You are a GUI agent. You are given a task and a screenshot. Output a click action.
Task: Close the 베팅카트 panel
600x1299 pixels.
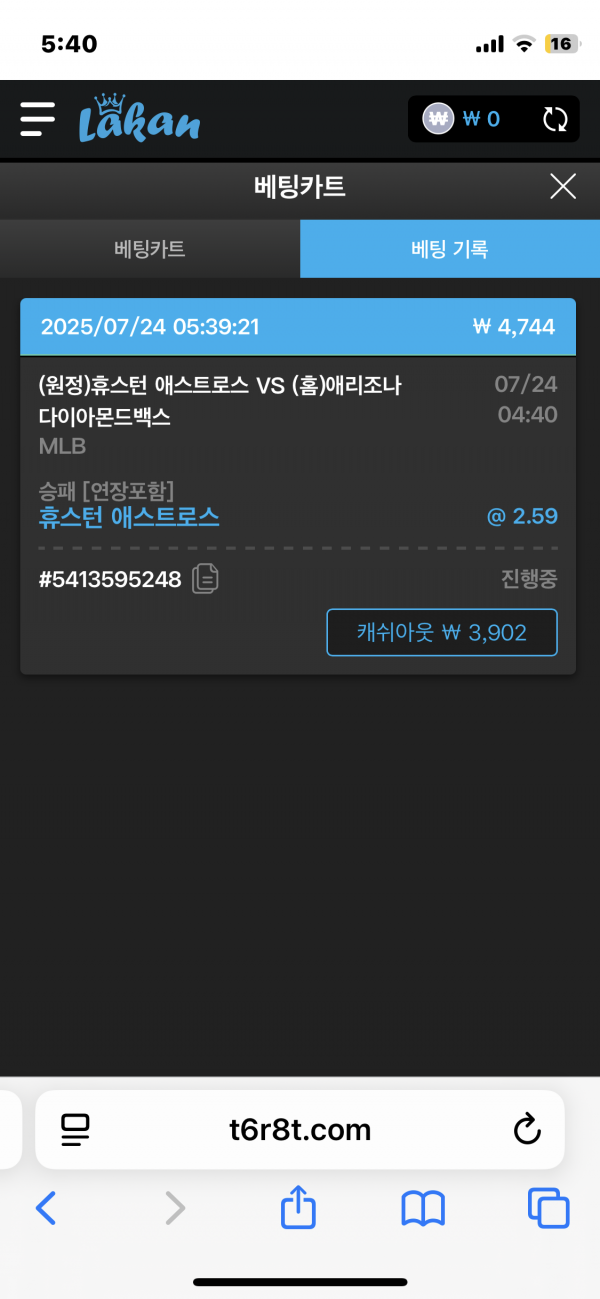(563, 186)
